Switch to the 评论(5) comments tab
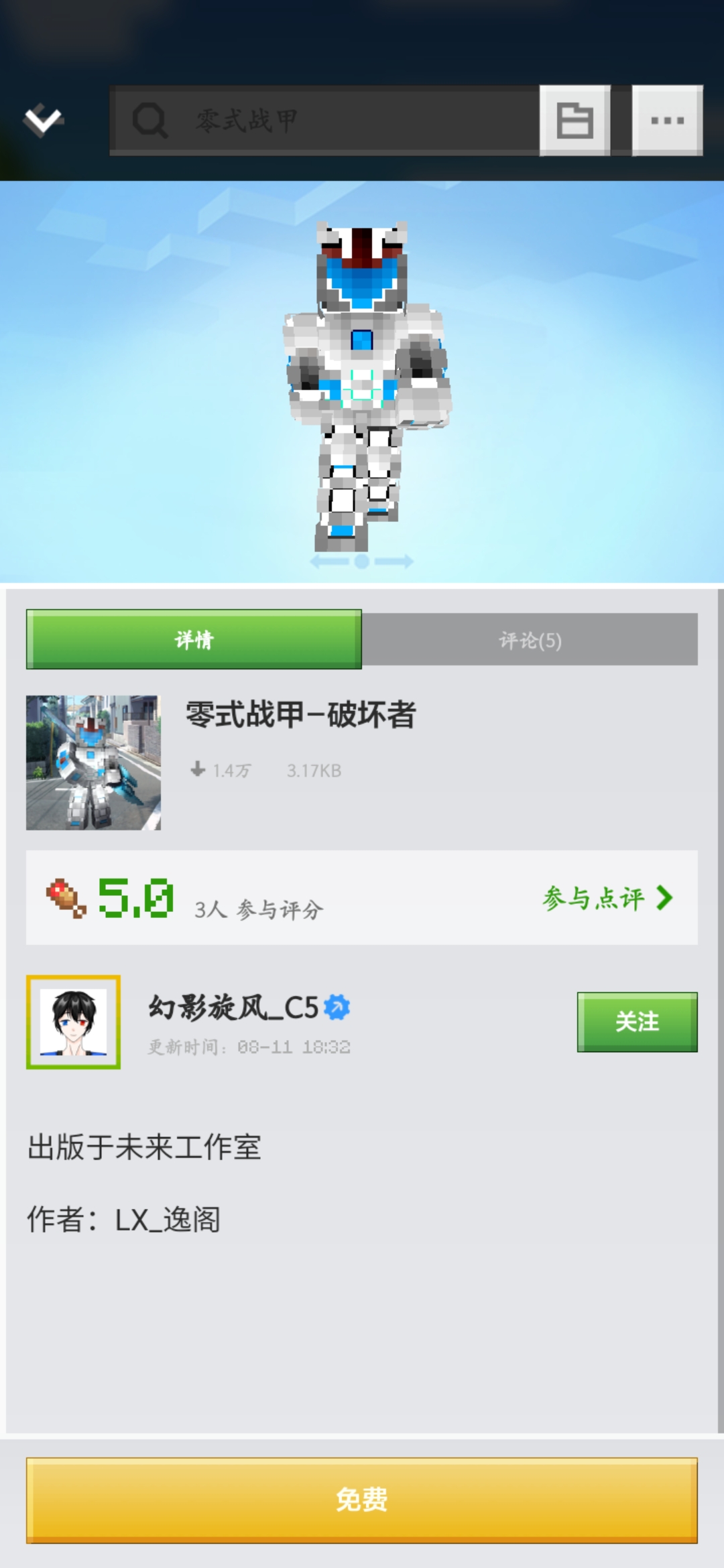The image size is (724, 1568). tap(530, 640)
